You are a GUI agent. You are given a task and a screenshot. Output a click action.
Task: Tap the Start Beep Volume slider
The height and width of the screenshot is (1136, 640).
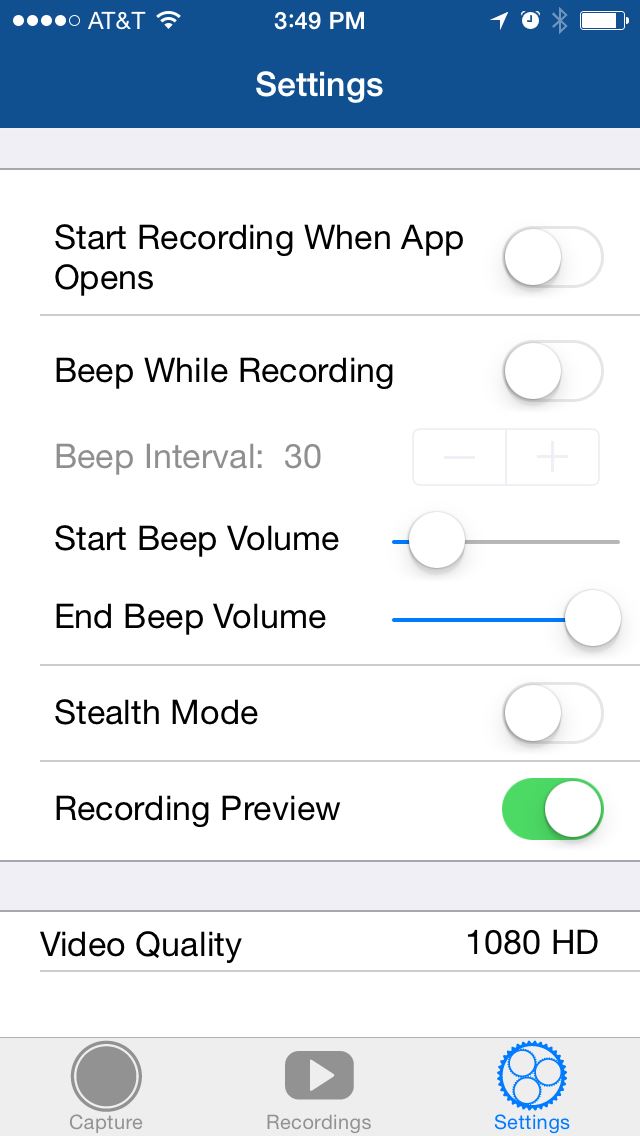point(506,540)
